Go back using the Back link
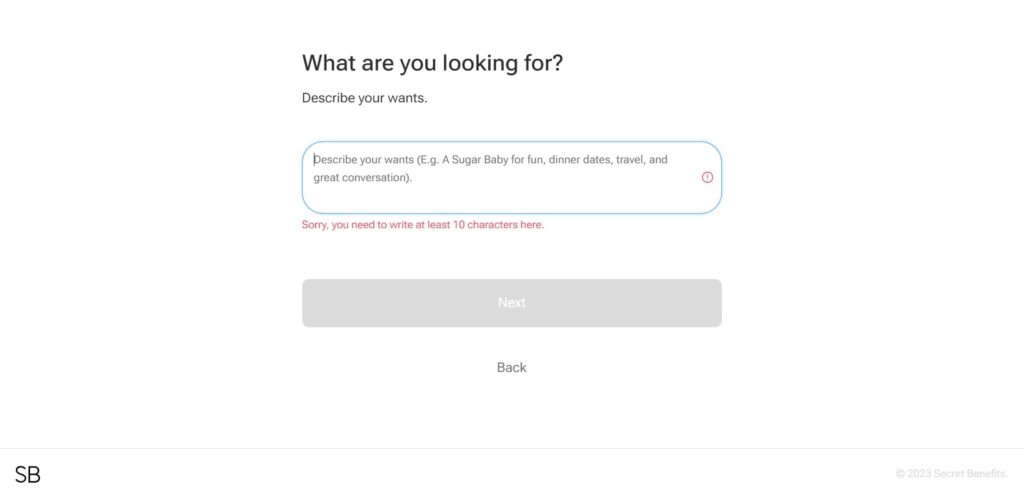Image resolution: width=1024 pixels, height=490 pixels. (x=511, y=367)
